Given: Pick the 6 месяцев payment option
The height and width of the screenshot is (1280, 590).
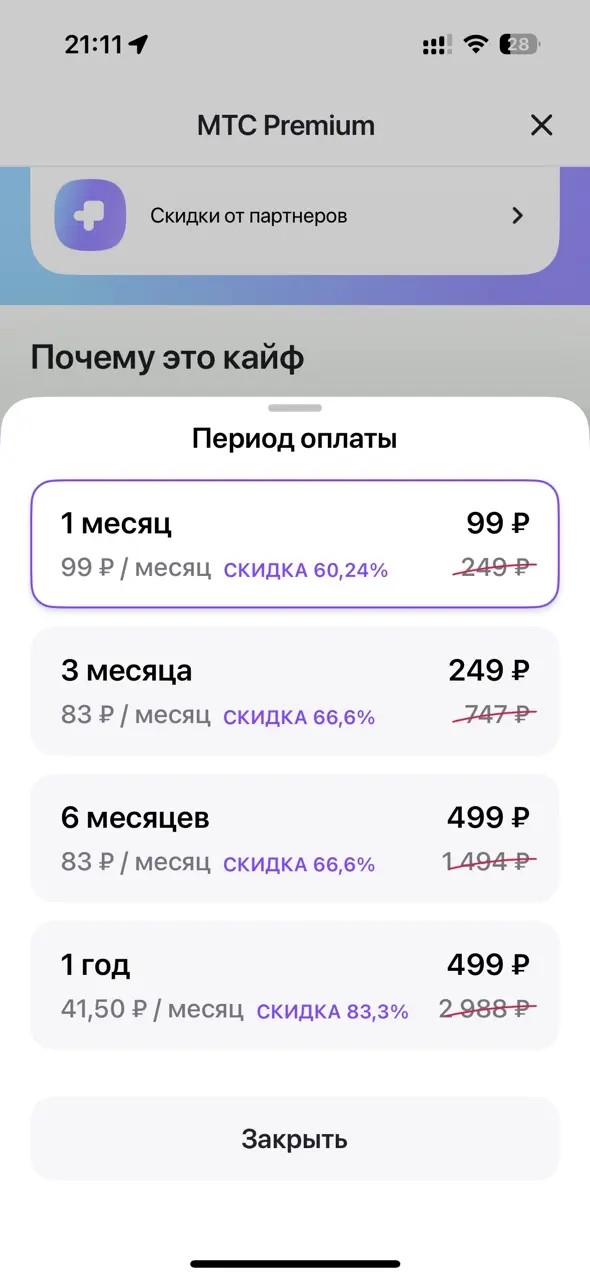Looking at the screenshot, I should coord(295,838).
